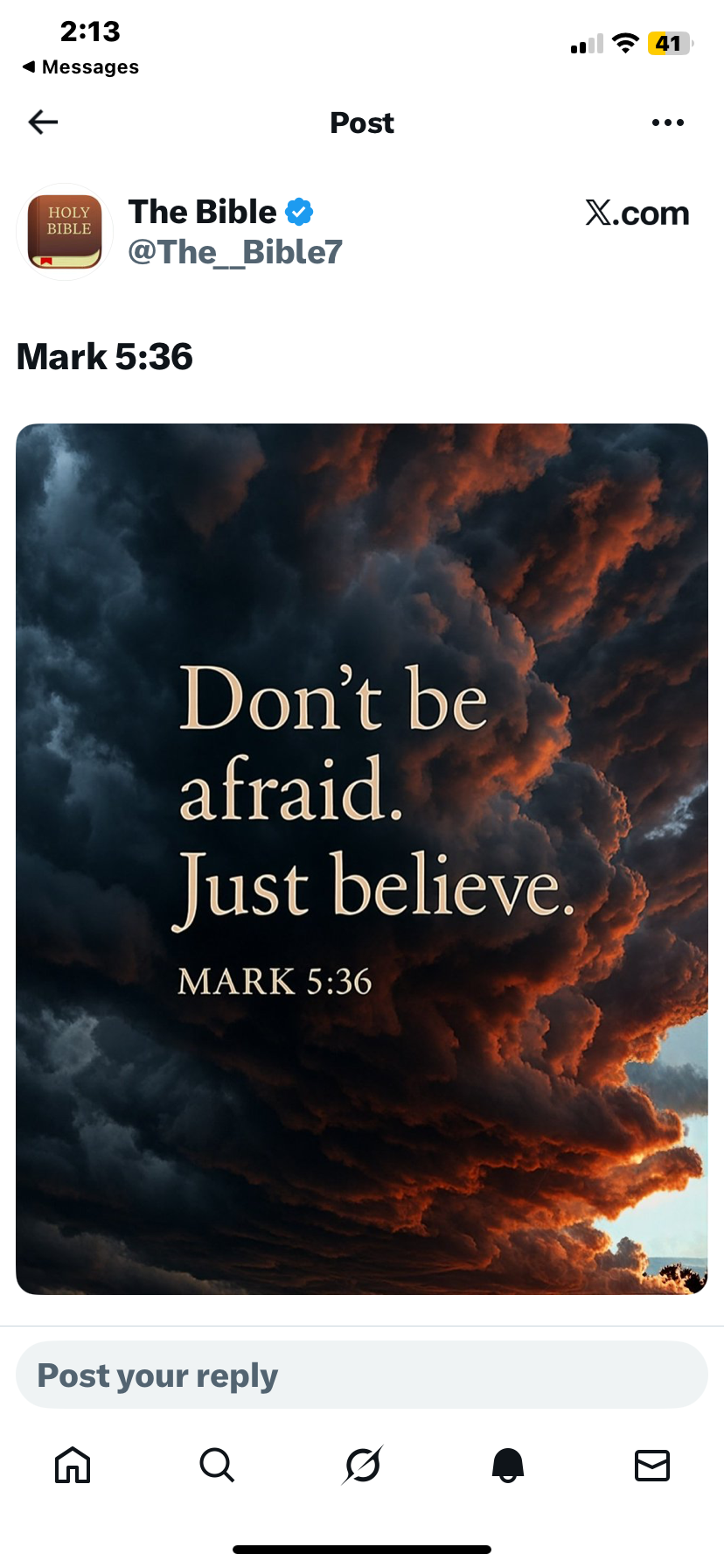Screen dimensions: 724x1568
Task: Go back using the arrow icon
Action: point(43,122)
